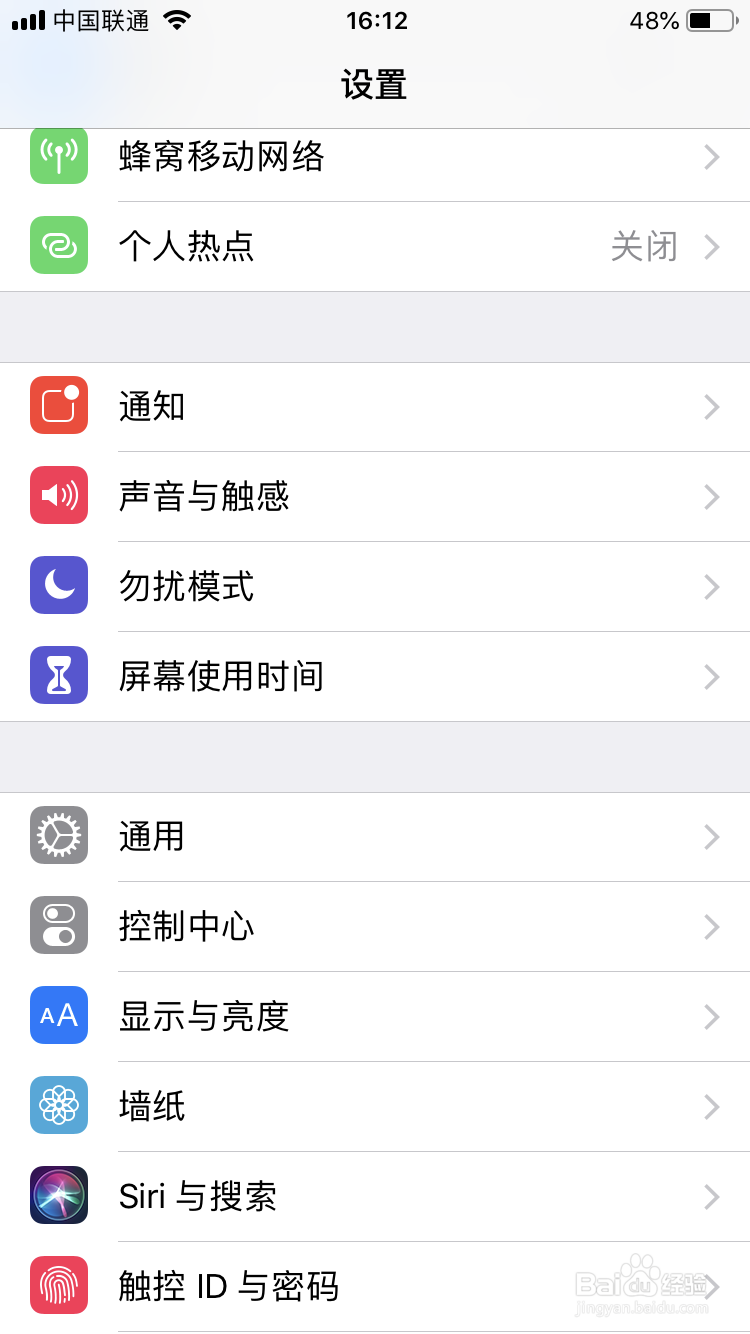Select the General (通用) gear icon
This screenshot has height=1334, width=750.
[x=58, y=836]
